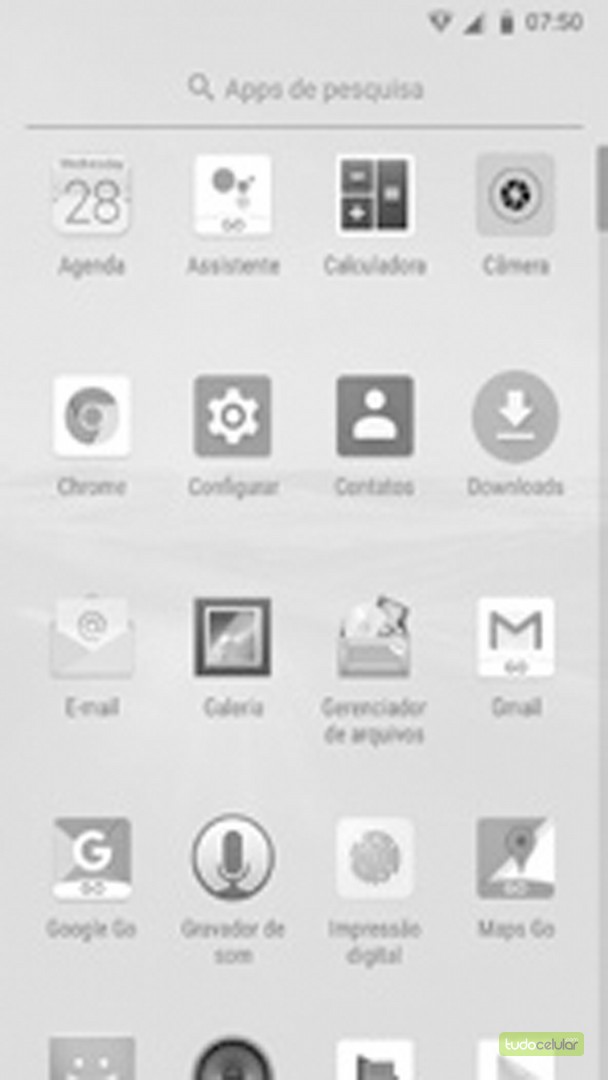Open the Downloads app

[515, 416]
